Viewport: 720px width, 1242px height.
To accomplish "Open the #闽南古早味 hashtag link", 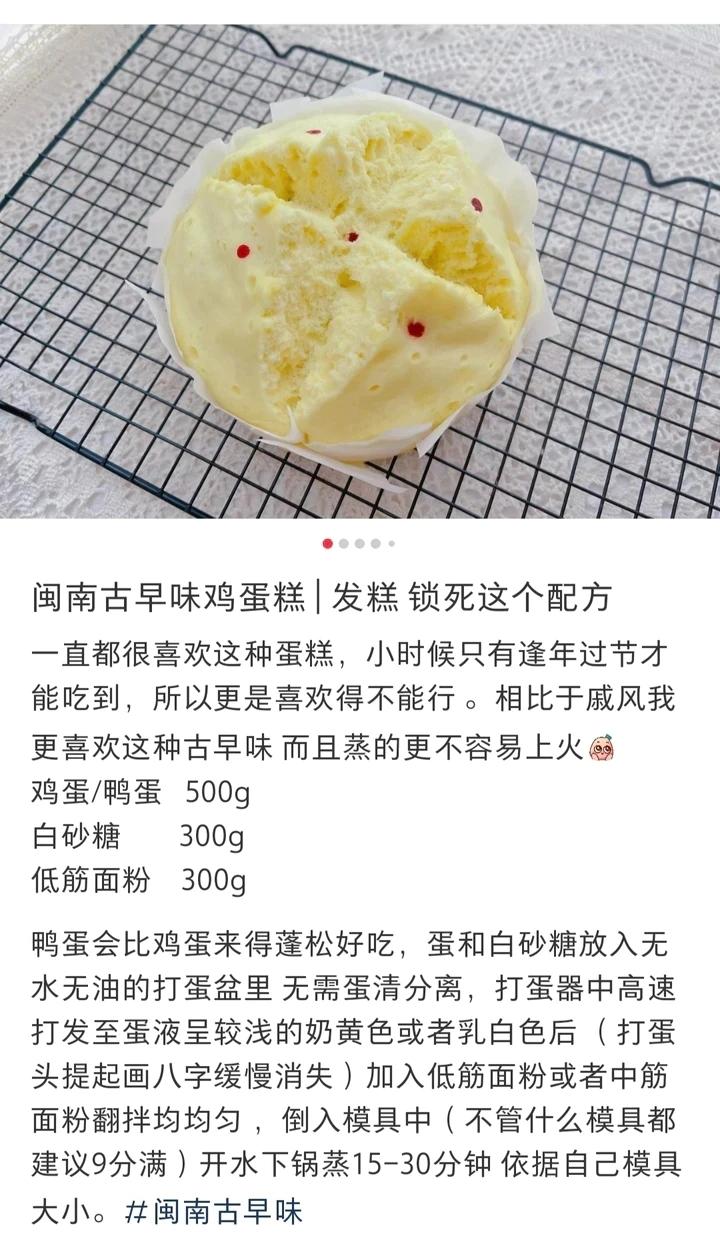I will [x=213, y=1212].
